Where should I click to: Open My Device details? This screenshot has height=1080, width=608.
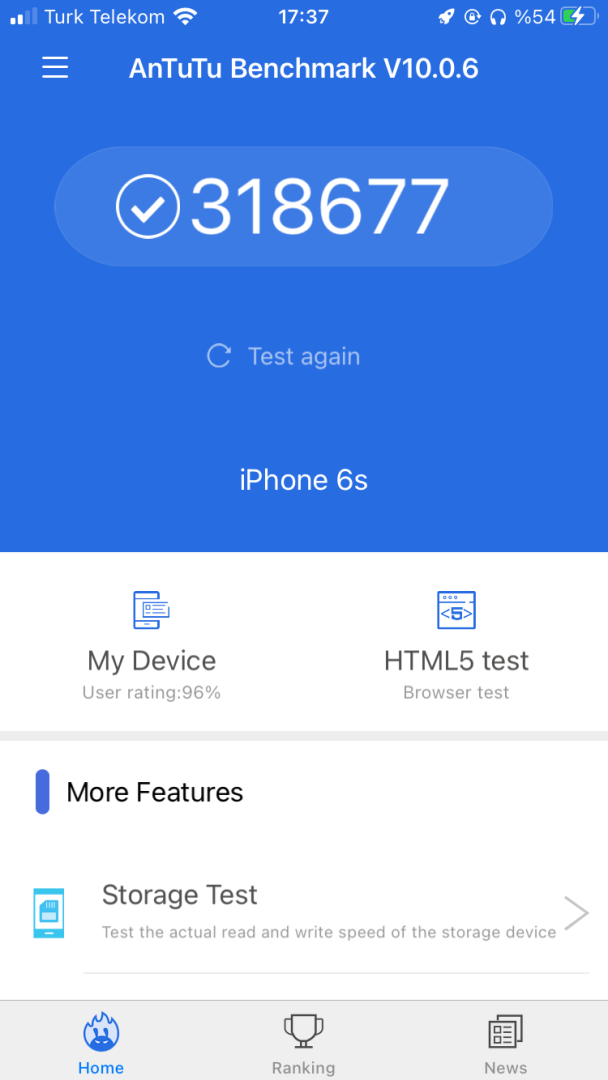[152, 645]
